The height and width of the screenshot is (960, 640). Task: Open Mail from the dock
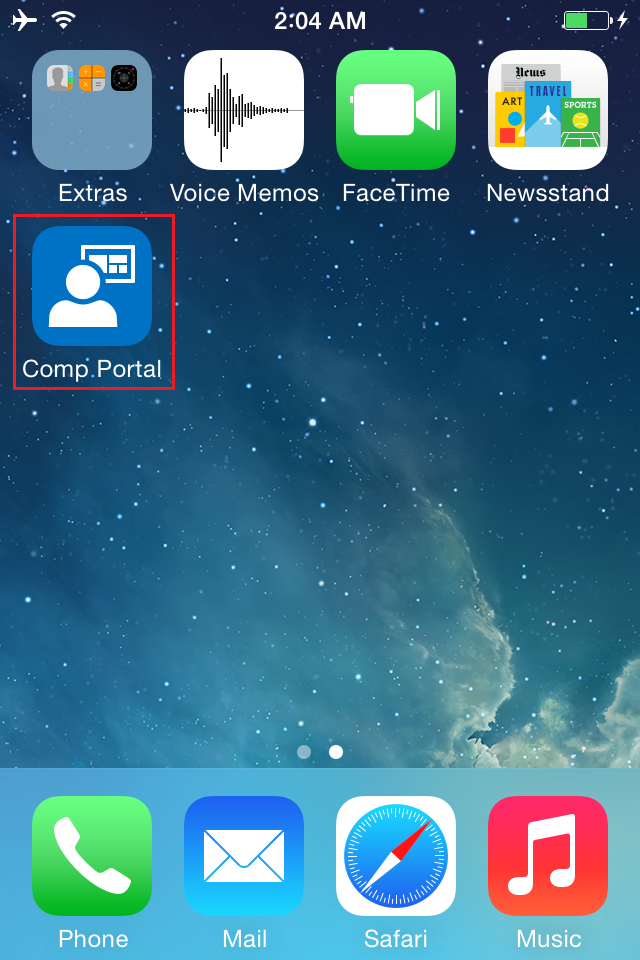244,856
